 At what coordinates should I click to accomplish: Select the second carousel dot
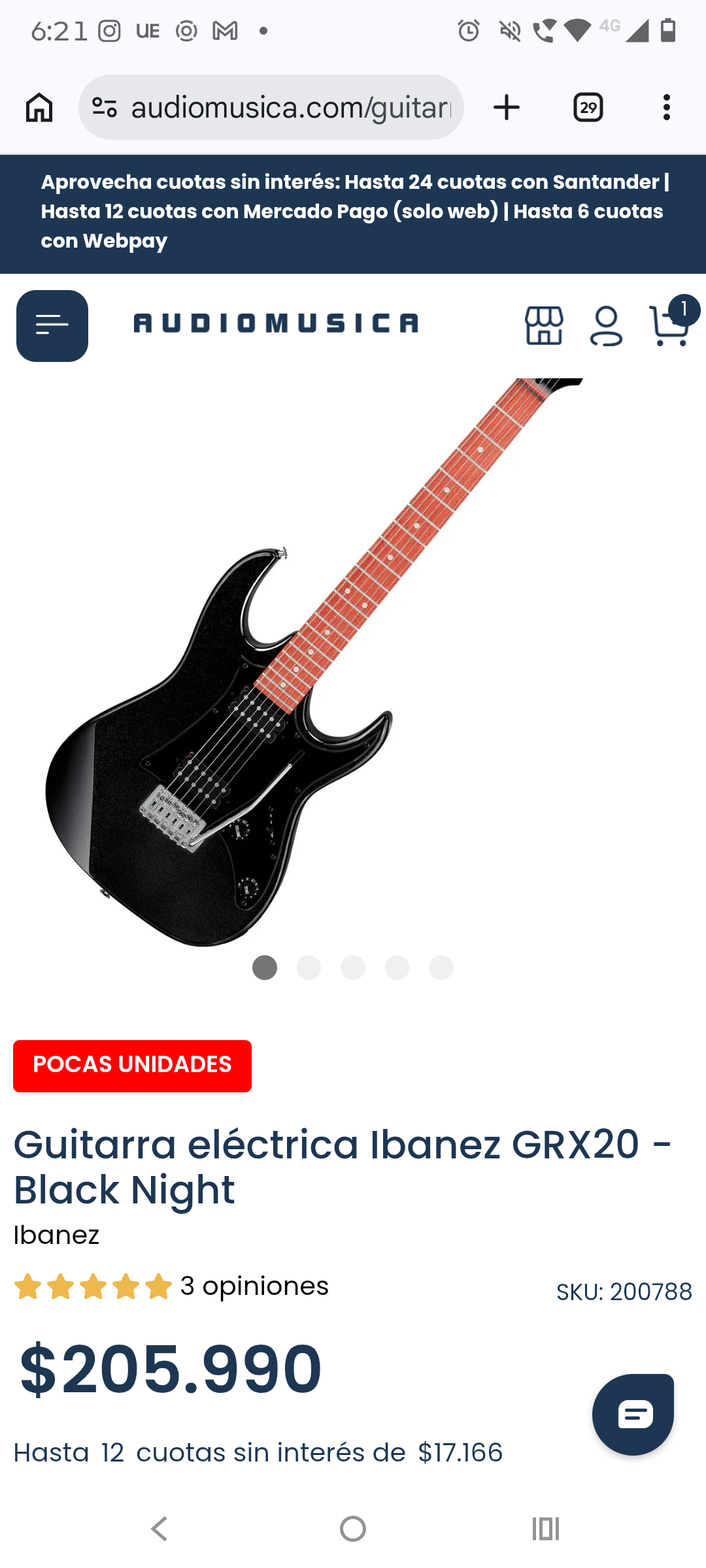click(x=309, y=969)
